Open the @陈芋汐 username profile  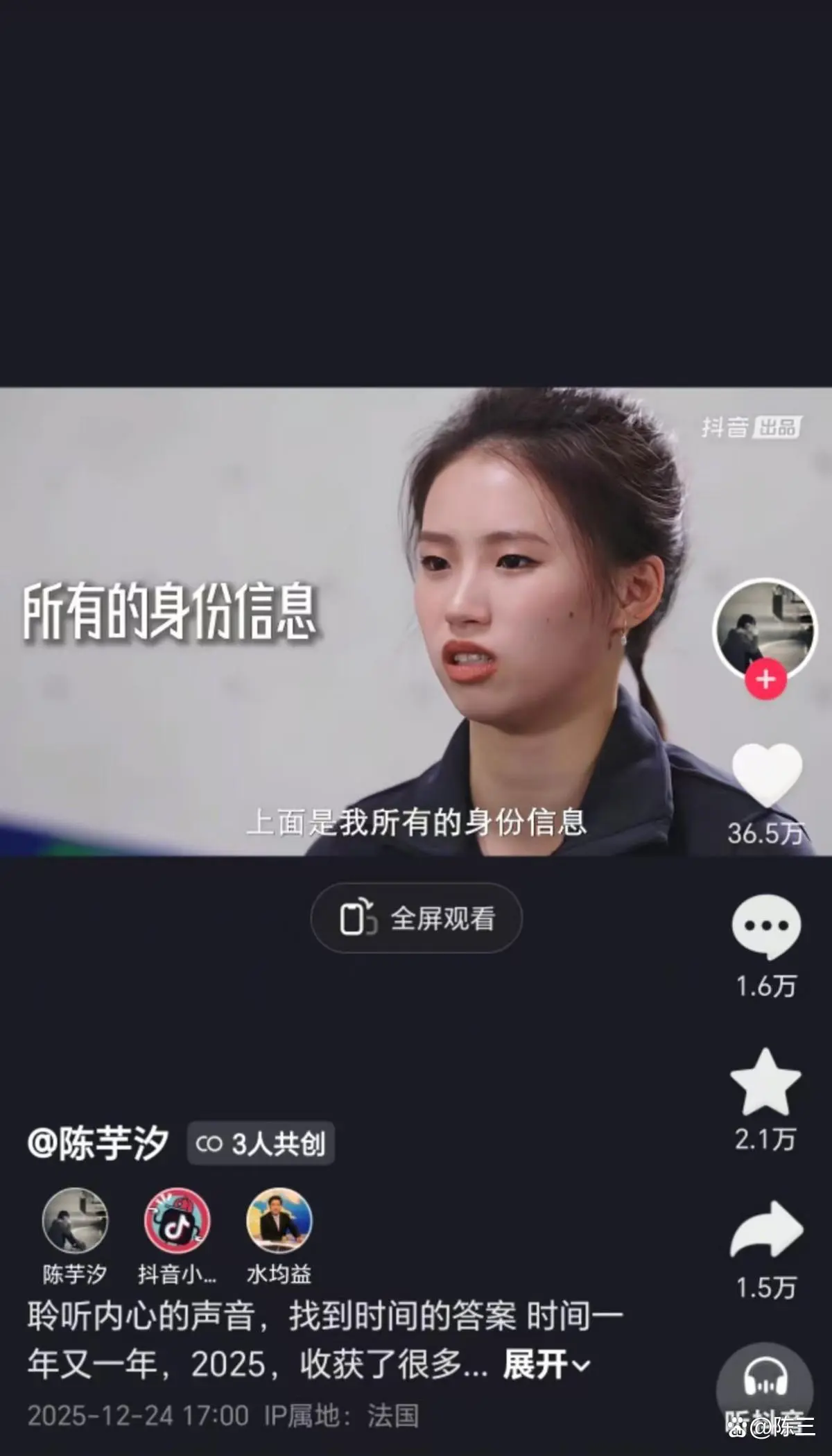click(x=98, y=1144)
